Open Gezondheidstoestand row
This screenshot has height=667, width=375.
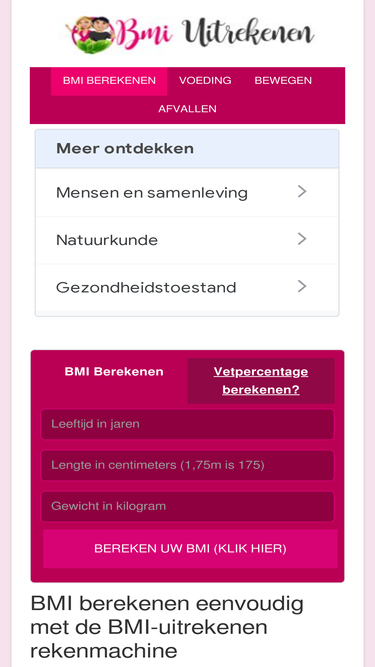(187, 287)
